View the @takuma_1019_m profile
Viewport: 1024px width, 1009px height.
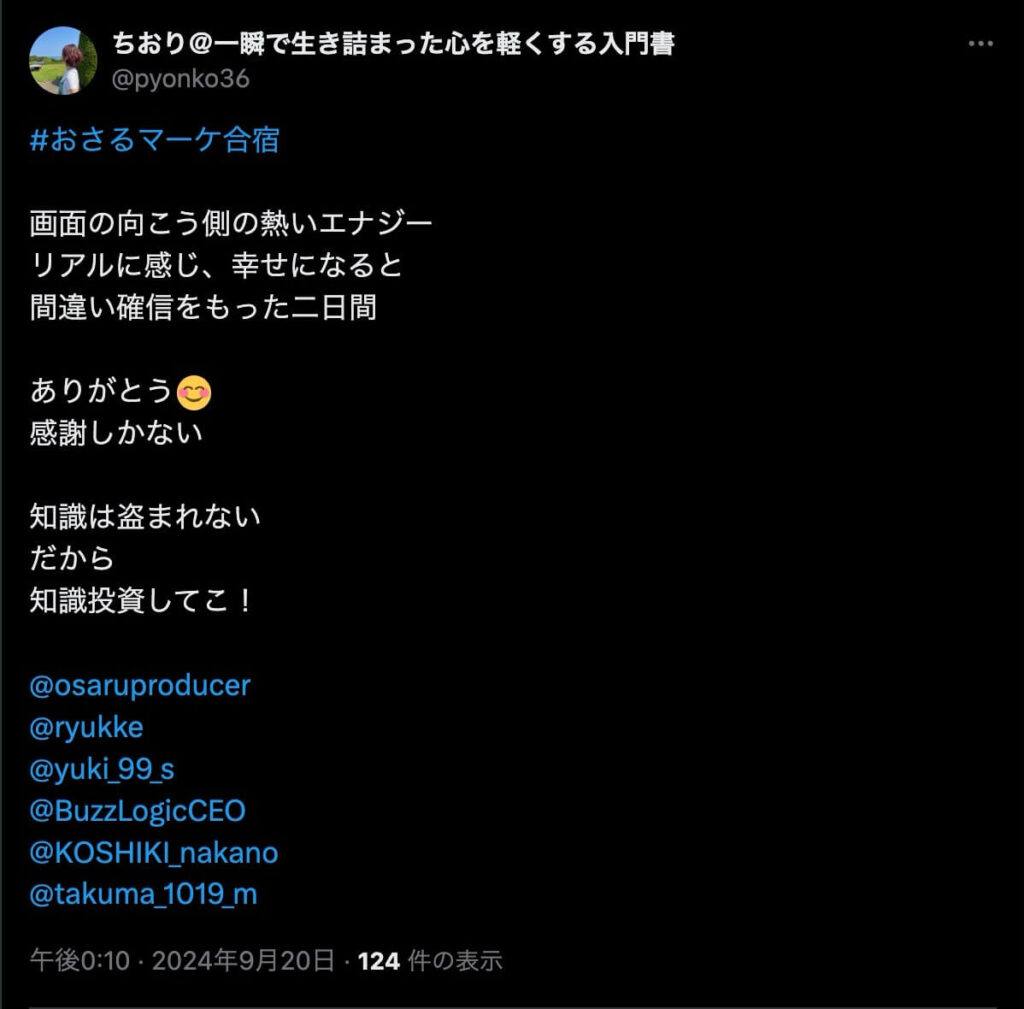tap(144, 894)
